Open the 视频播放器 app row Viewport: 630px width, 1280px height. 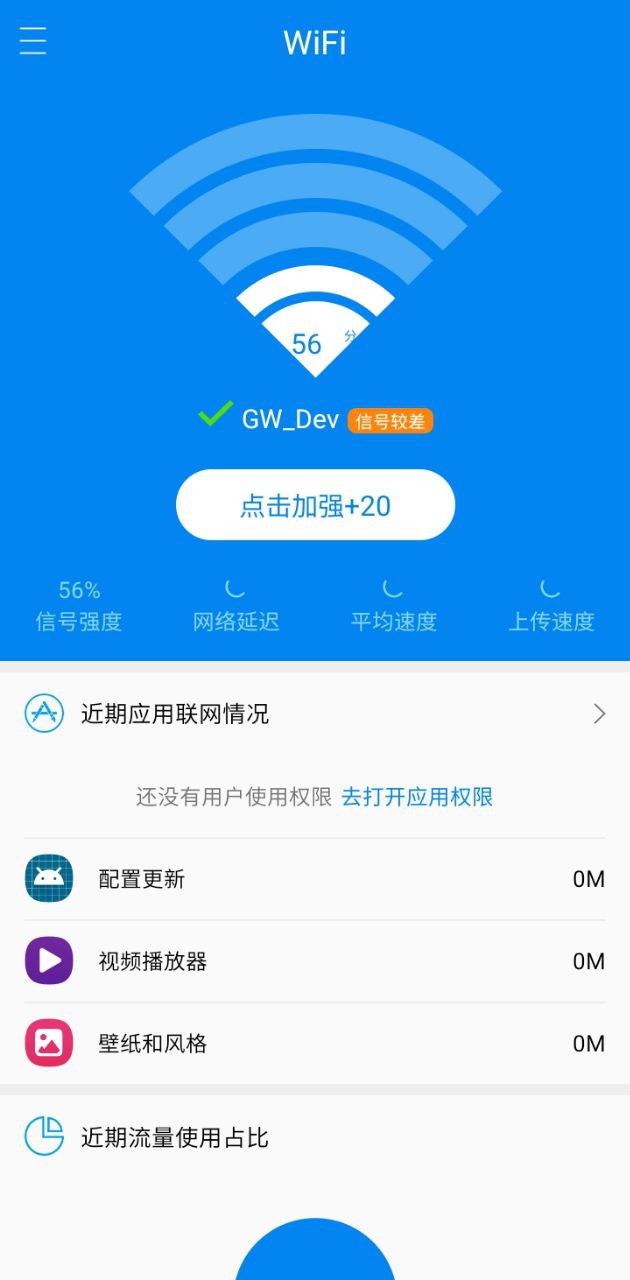315,961
